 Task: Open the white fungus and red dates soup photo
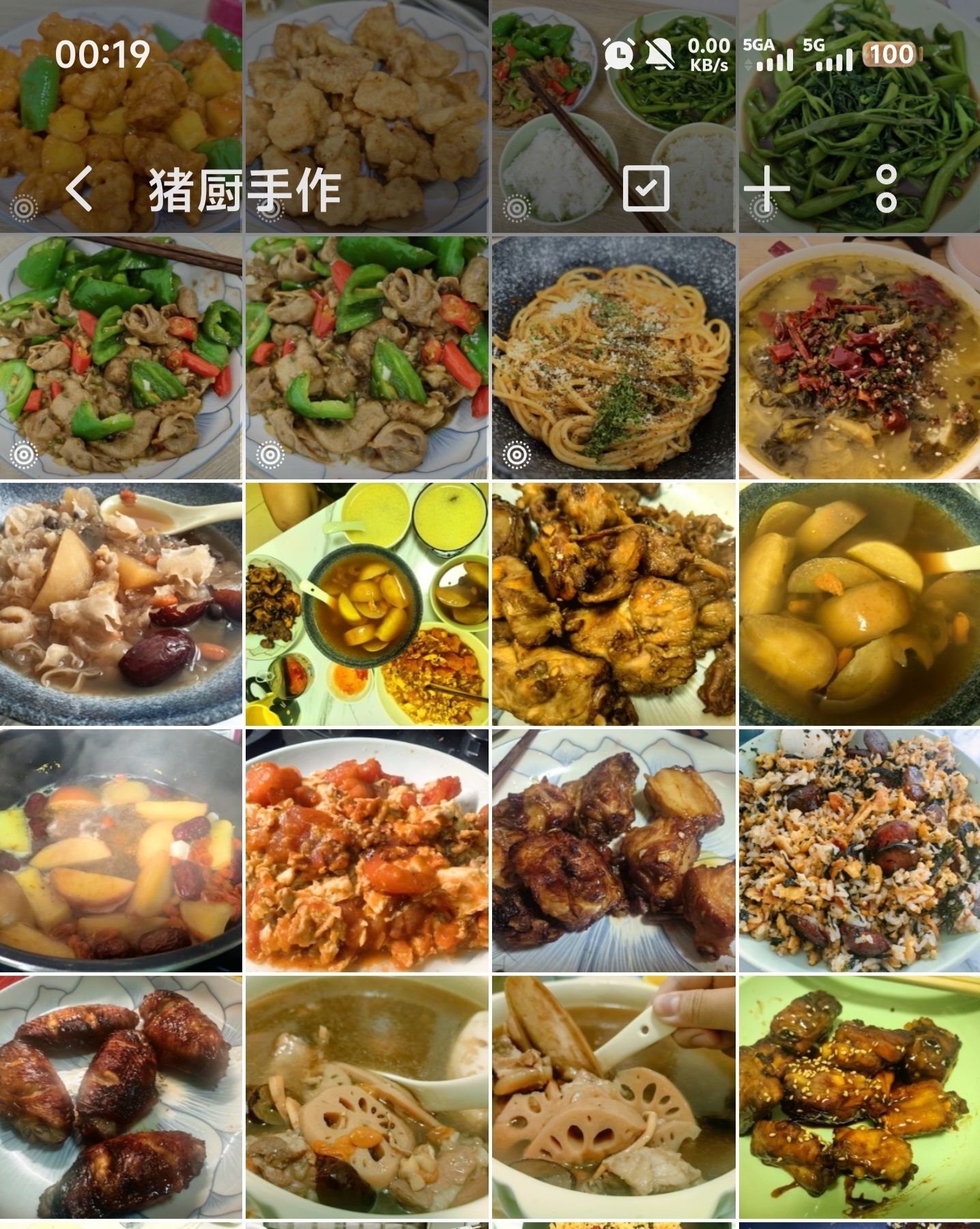(121, 604)
